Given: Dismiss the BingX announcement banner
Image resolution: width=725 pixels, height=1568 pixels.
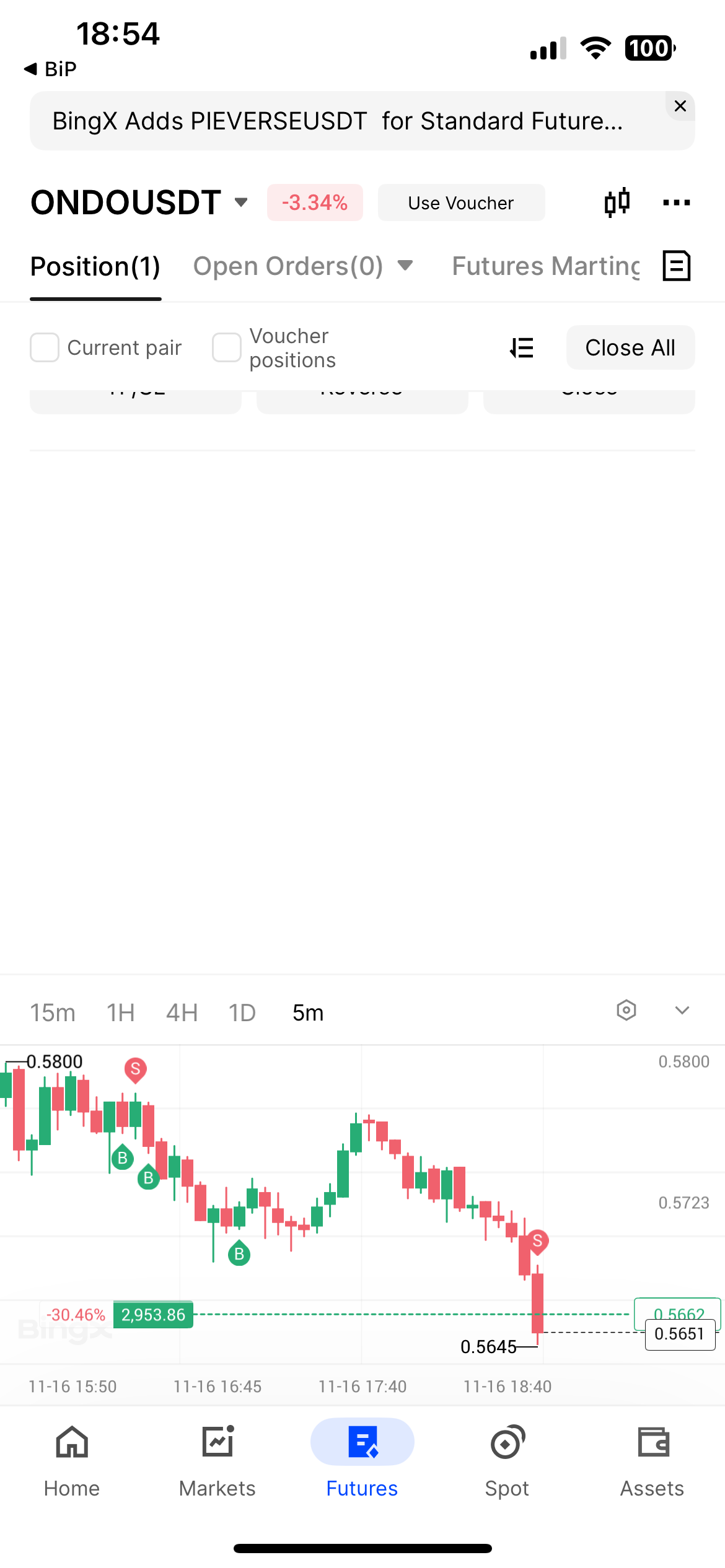Looking at the screenshot, I should click(x=680, y=107).
